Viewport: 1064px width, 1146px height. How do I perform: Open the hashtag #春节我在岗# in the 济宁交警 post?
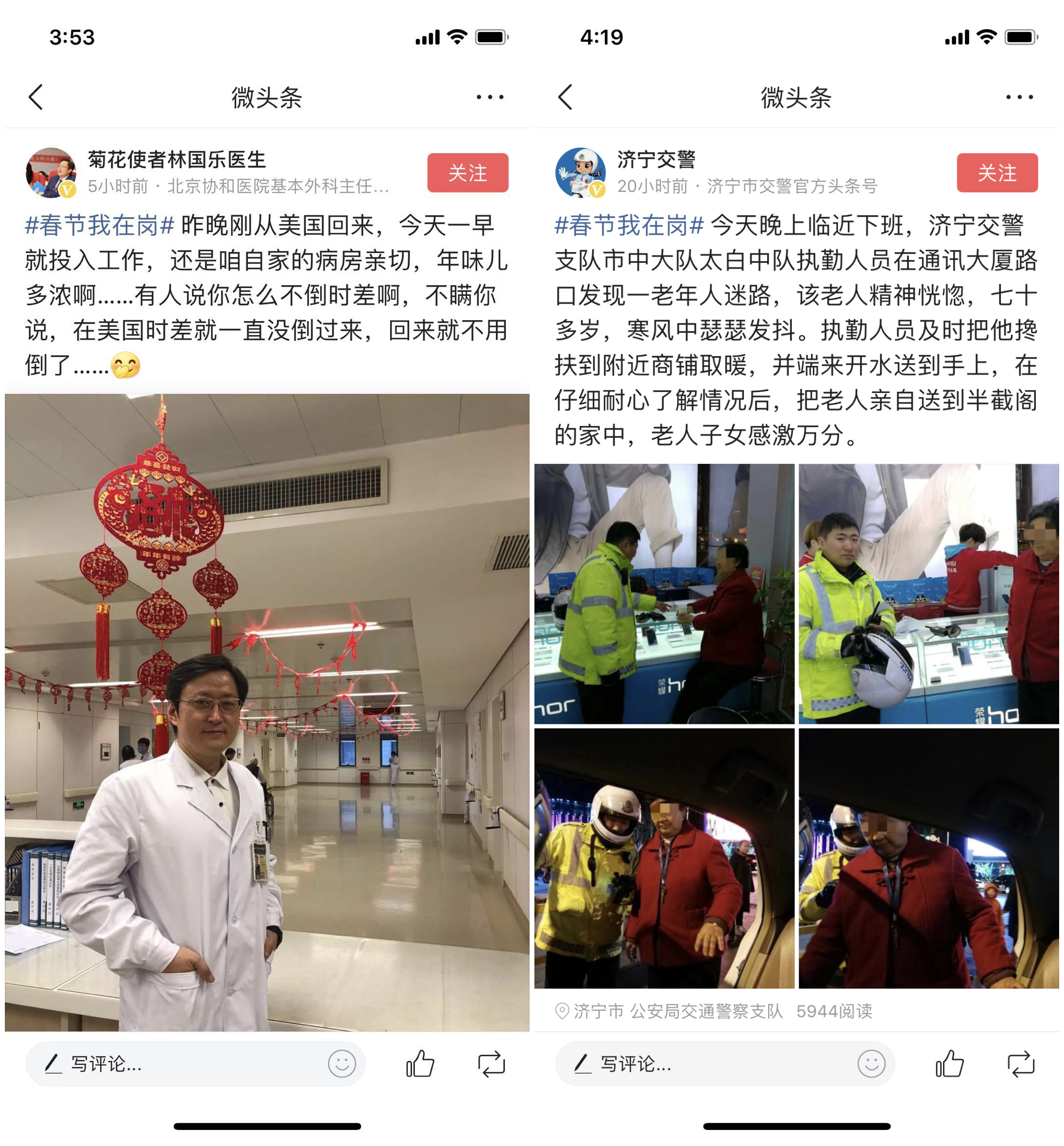click(x=629, y=225)
